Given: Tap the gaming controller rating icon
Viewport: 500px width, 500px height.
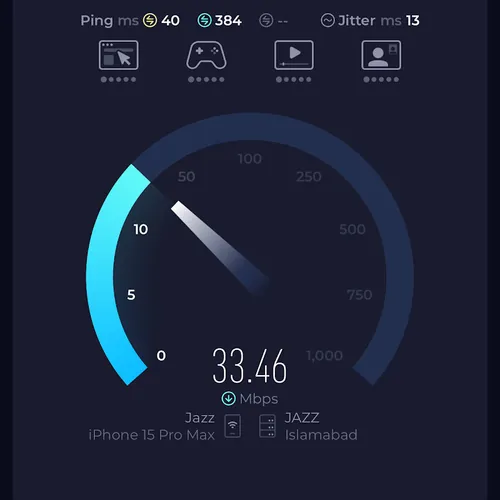Looking at the screenshot, I should [206, 55].
